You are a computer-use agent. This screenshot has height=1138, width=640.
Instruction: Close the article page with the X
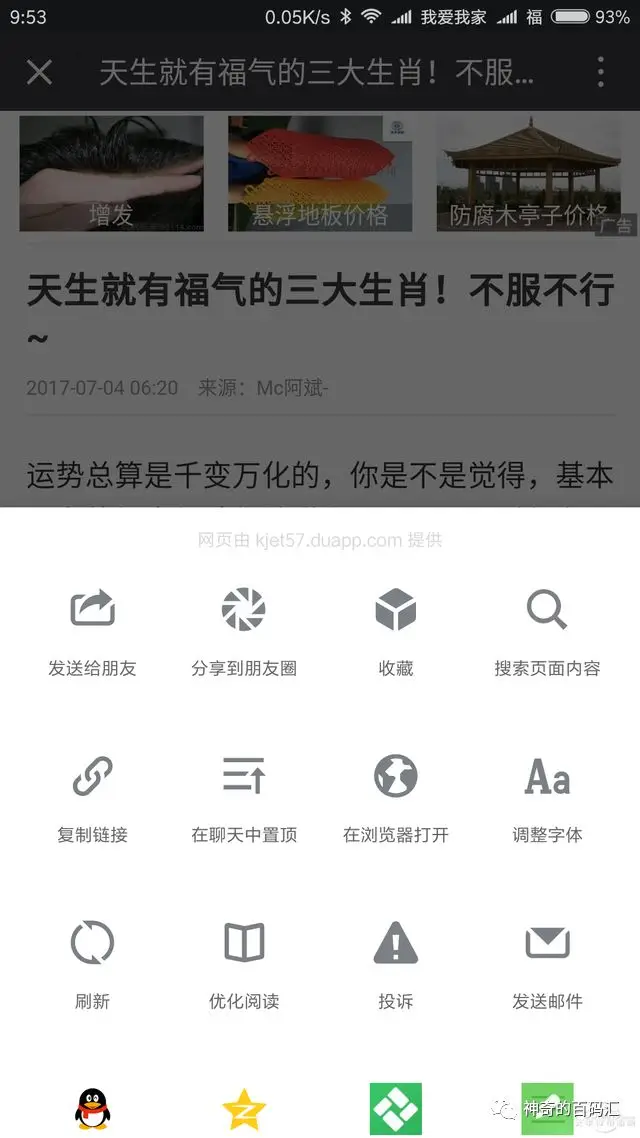click(x=39, y=72)
